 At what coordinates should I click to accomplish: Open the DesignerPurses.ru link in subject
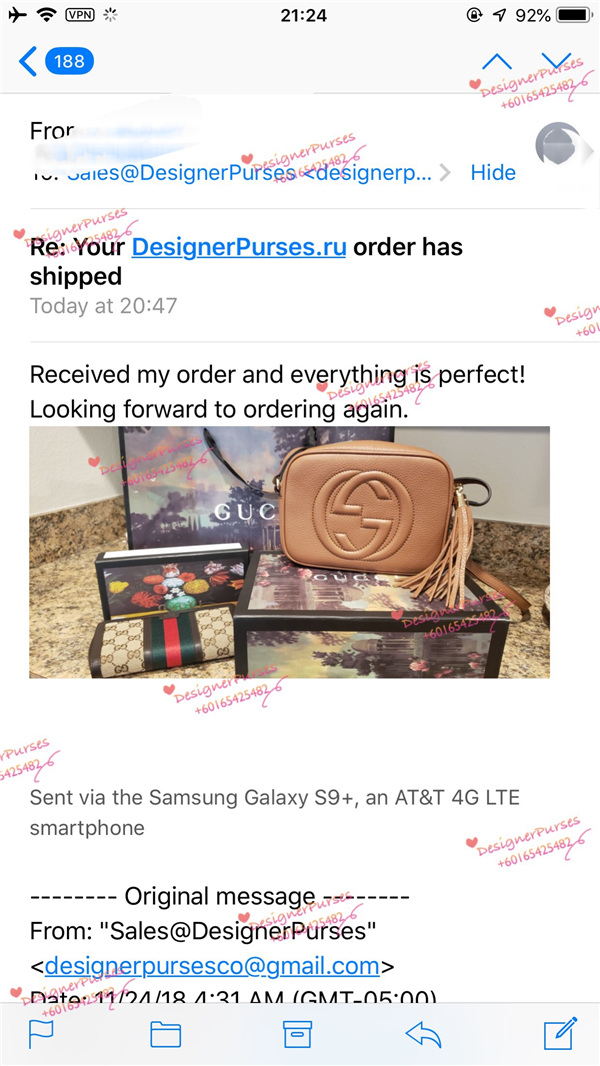coord(239,247)
